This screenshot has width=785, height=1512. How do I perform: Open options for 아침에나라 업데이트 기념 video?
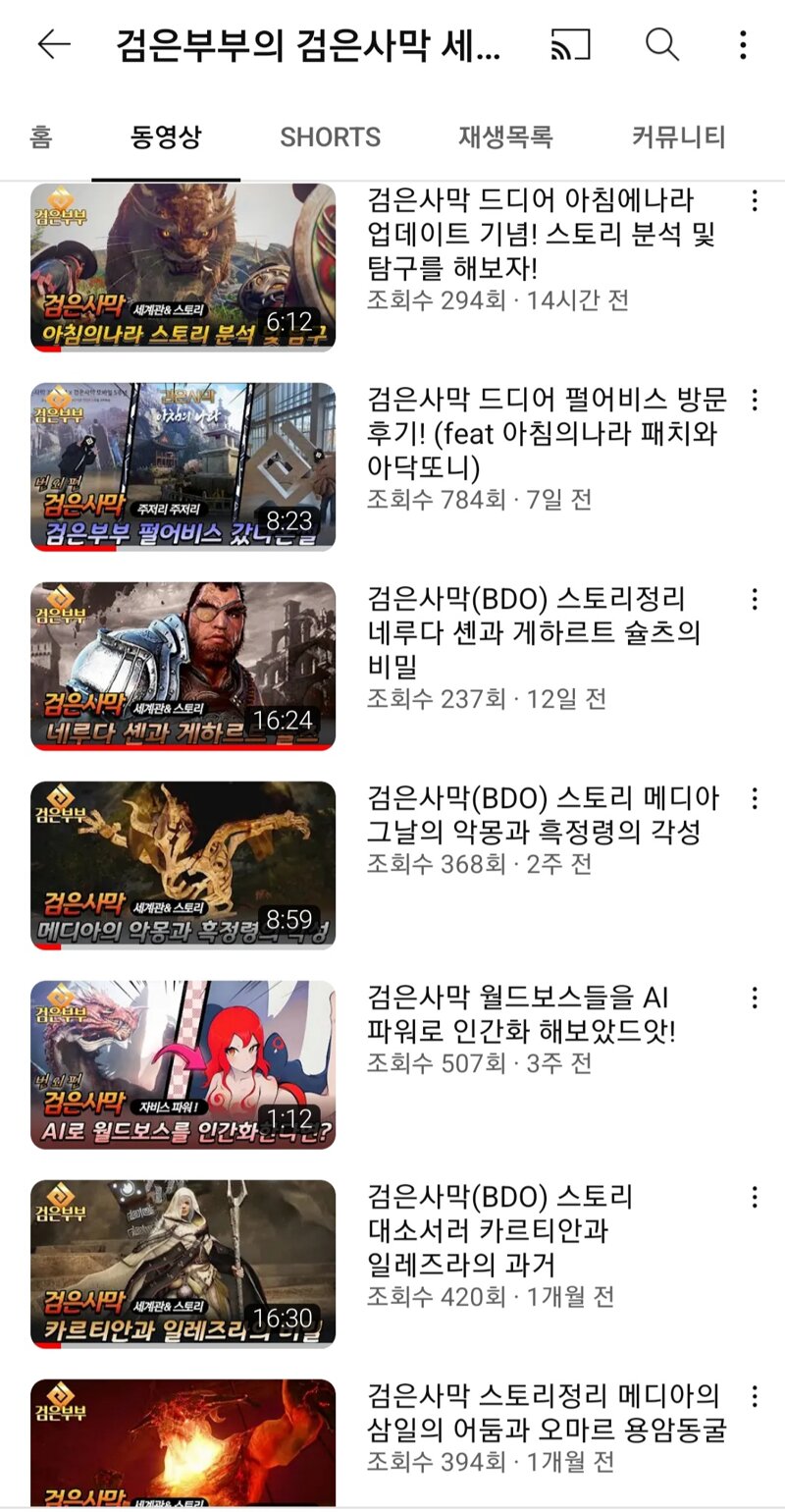point(754,201)
